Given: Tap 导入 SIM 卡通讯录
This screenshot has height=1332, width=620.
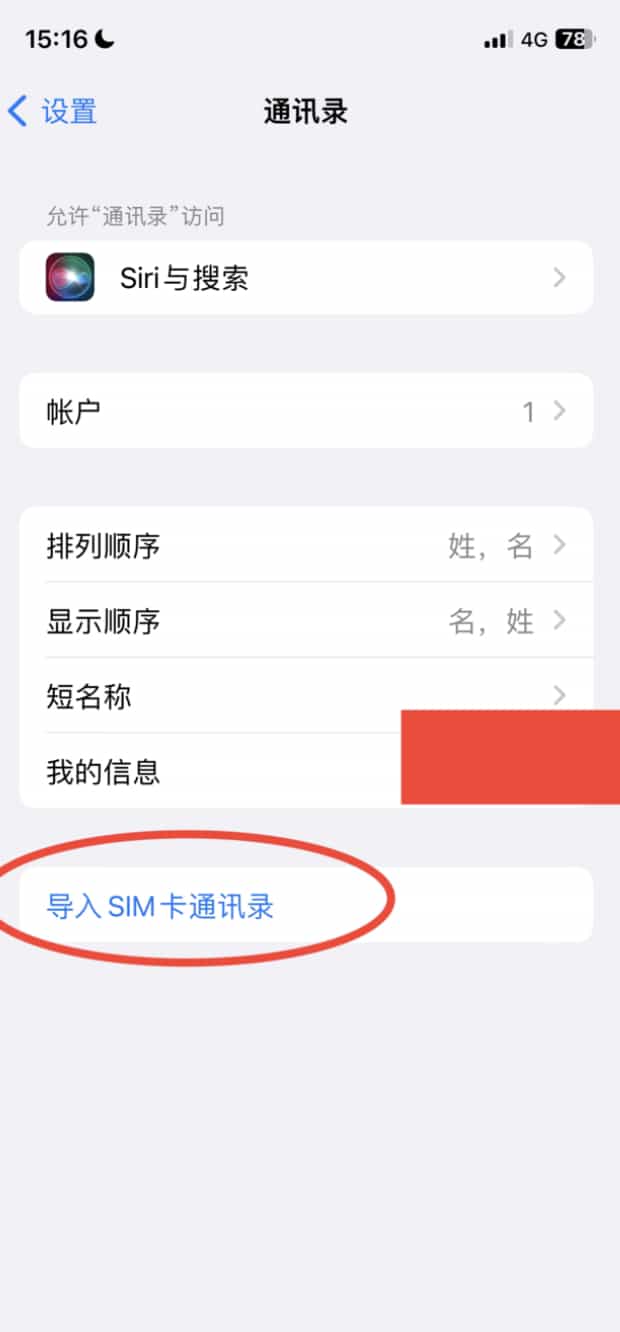Looking at the screenshot, I should pos(161,906).
